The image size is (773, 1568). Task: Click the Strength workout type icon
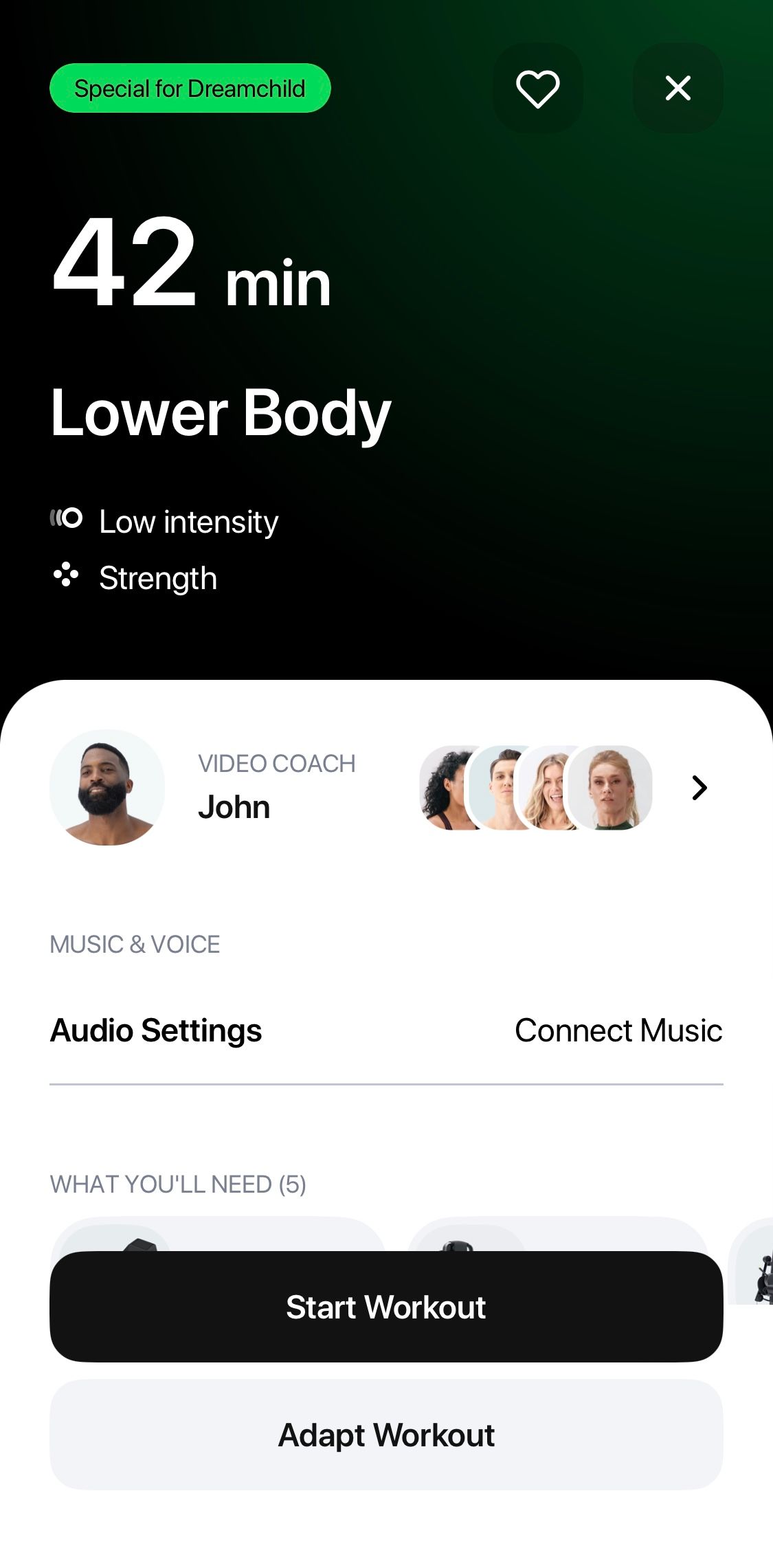[65, 577]
